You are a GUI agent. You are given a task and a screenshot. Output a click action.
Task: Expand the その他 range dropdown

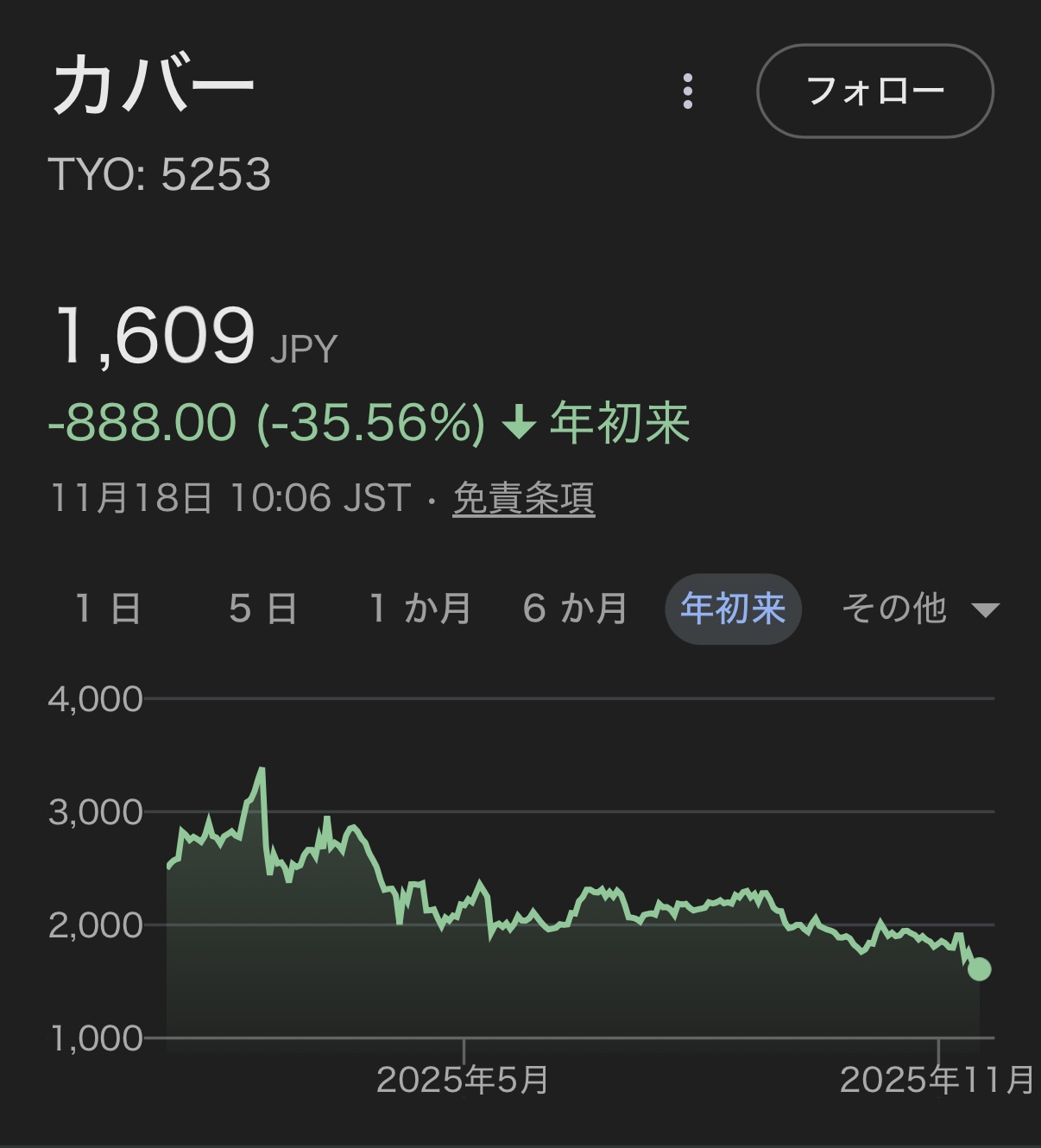(x=919, y=609)
